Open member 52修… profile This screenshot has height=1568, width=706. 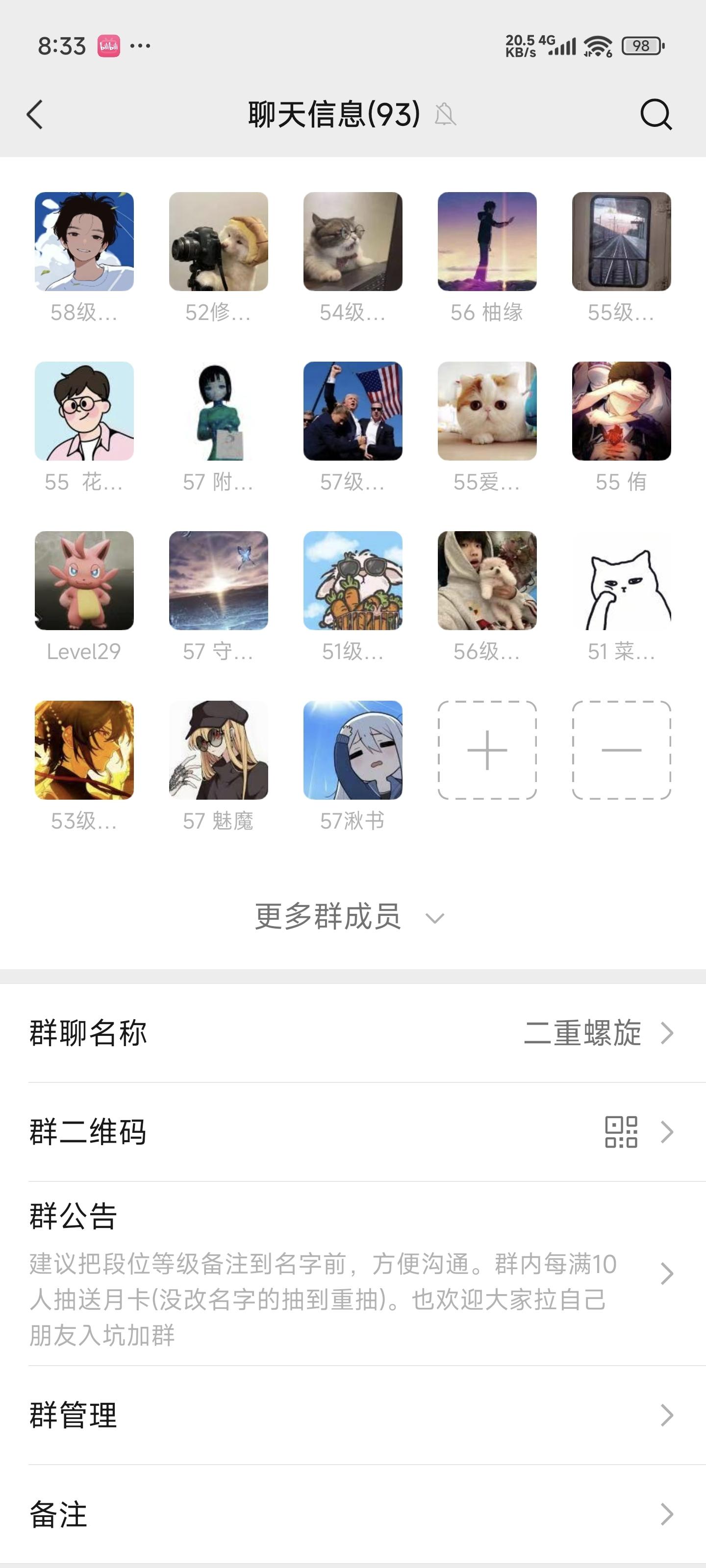click(218, 242)
